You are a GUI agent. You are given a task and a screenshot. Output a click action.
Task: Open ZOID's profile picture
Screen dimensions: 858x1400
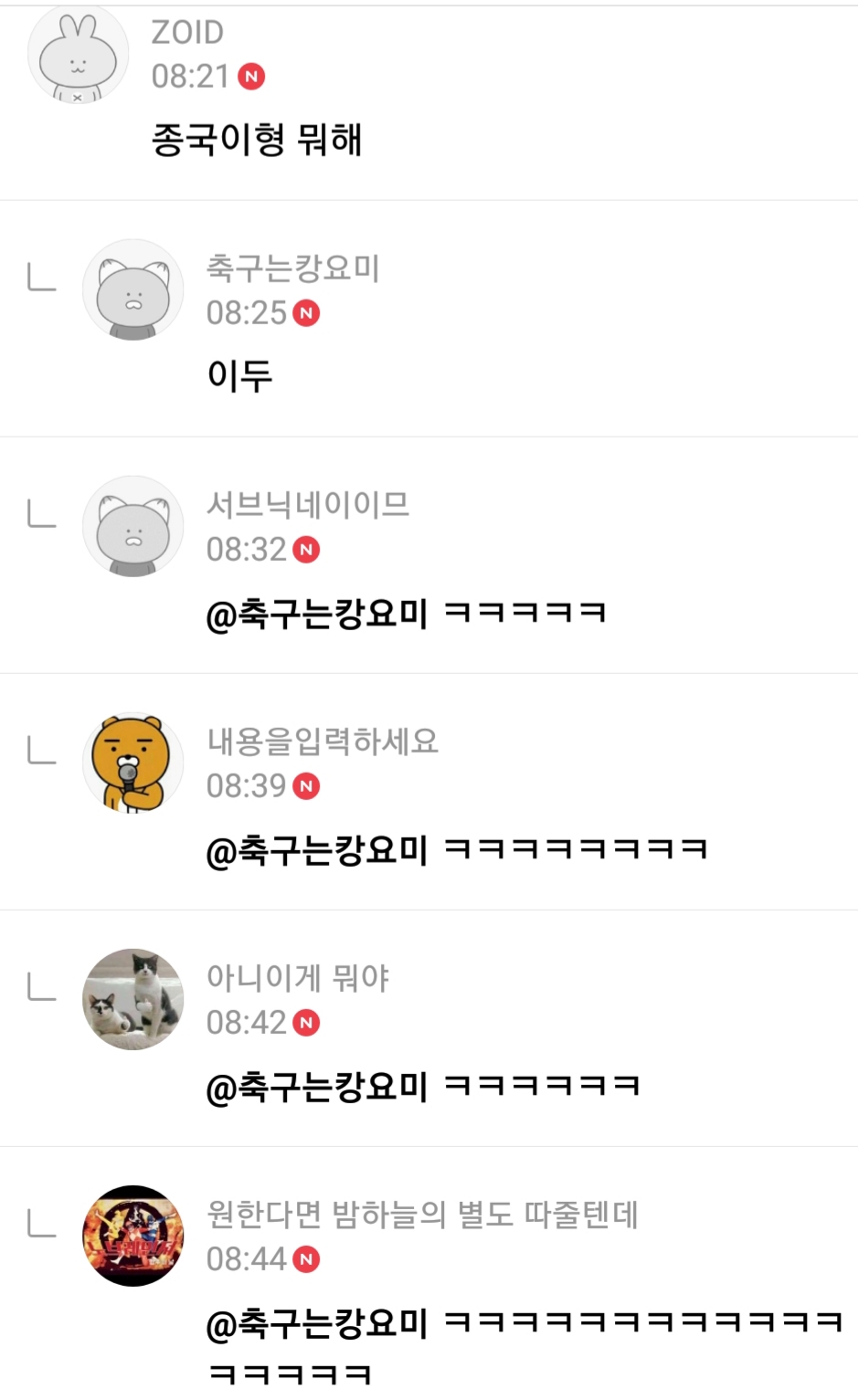[78, 56]
